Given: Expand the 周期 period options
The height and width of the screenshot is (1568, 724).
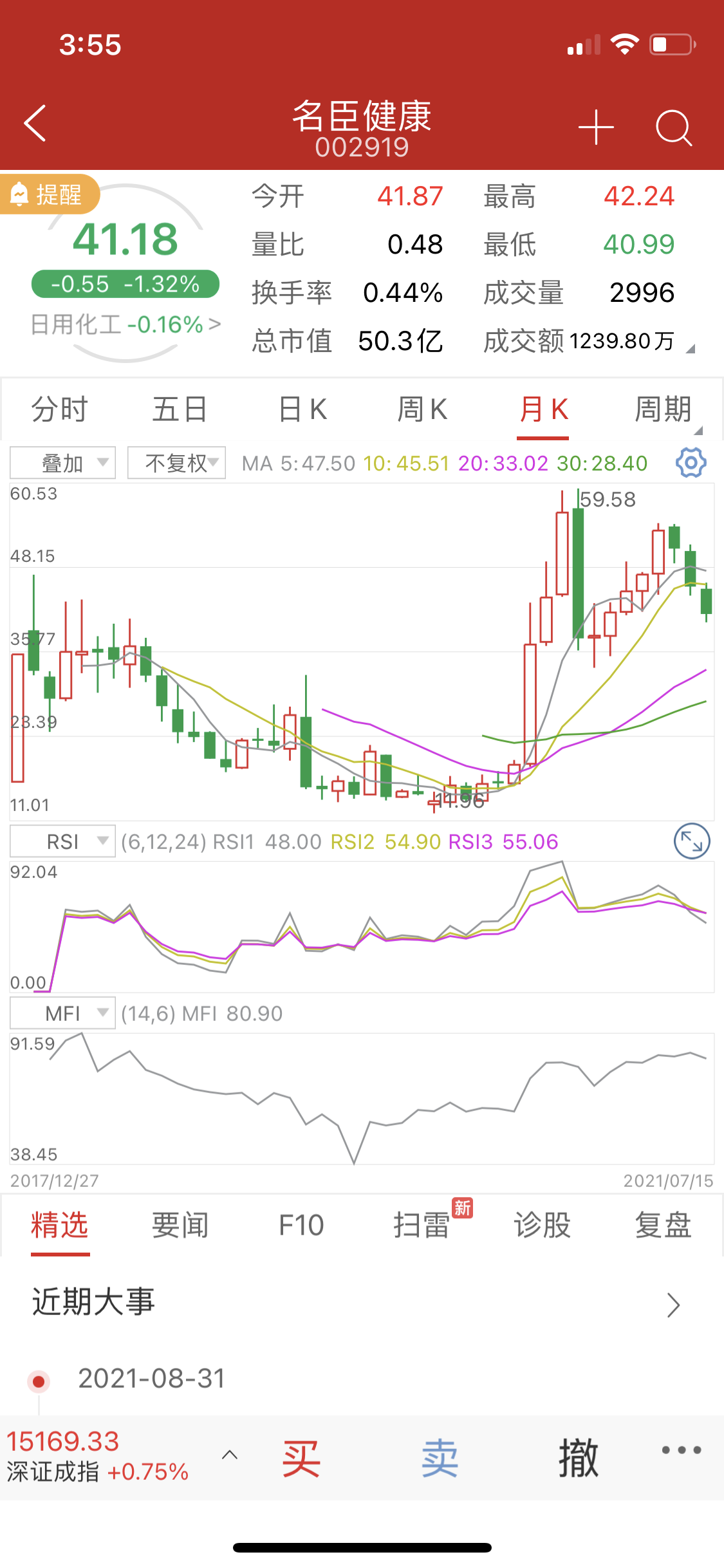Looking at the screenshot, I should 664,409.
